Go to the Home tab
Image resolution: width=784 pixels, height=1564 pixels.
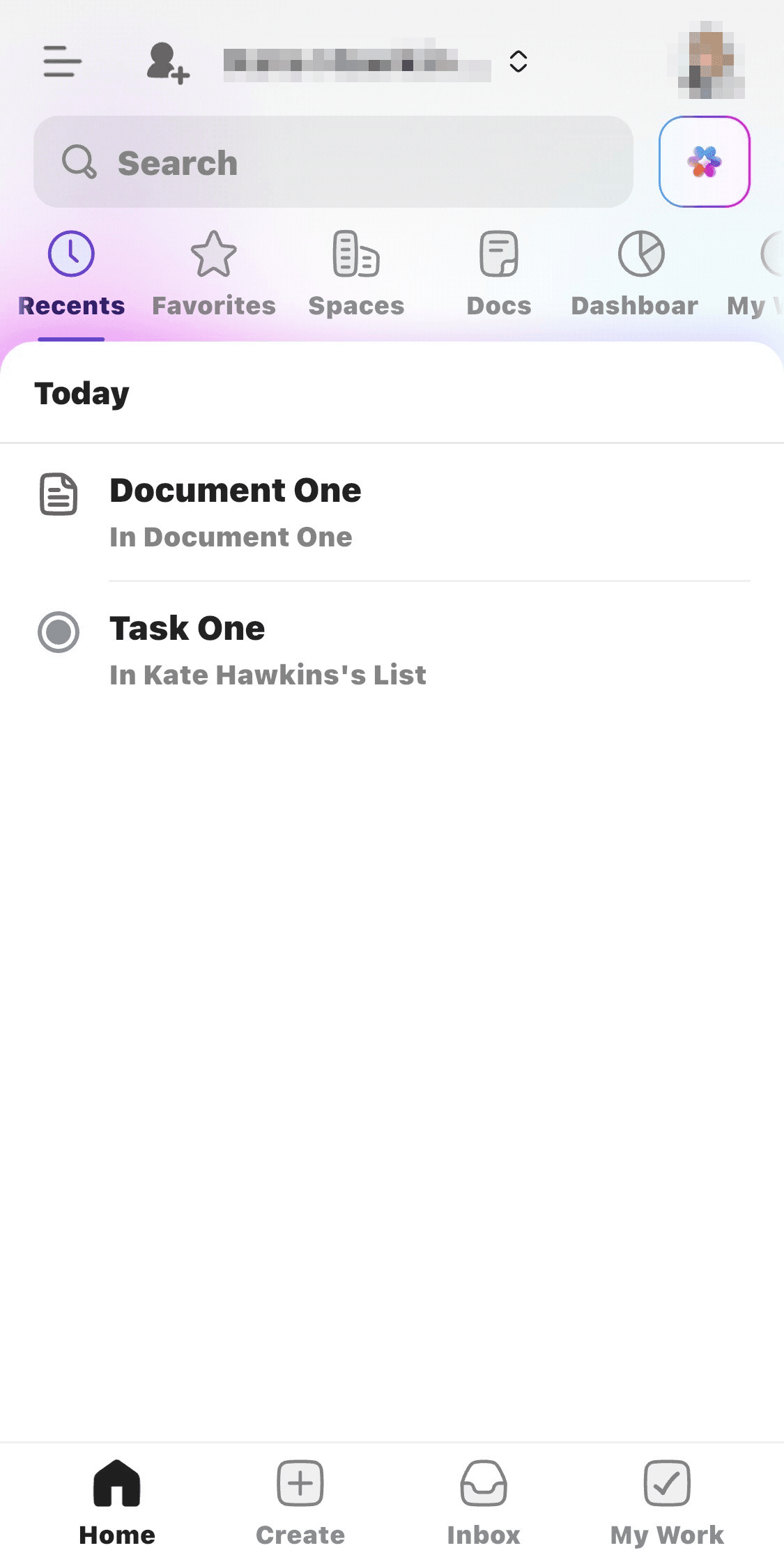pyautogui.click(x=117, y=1503)
